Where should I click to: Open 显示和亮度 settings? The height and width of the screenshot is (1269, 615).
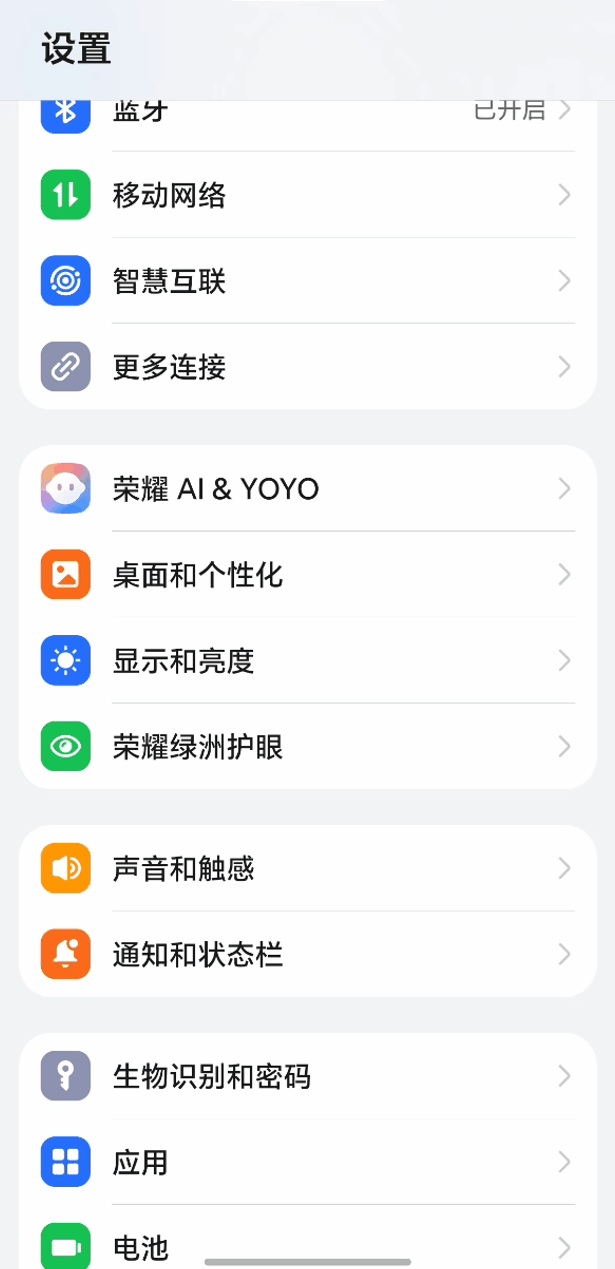pos(300,661)
